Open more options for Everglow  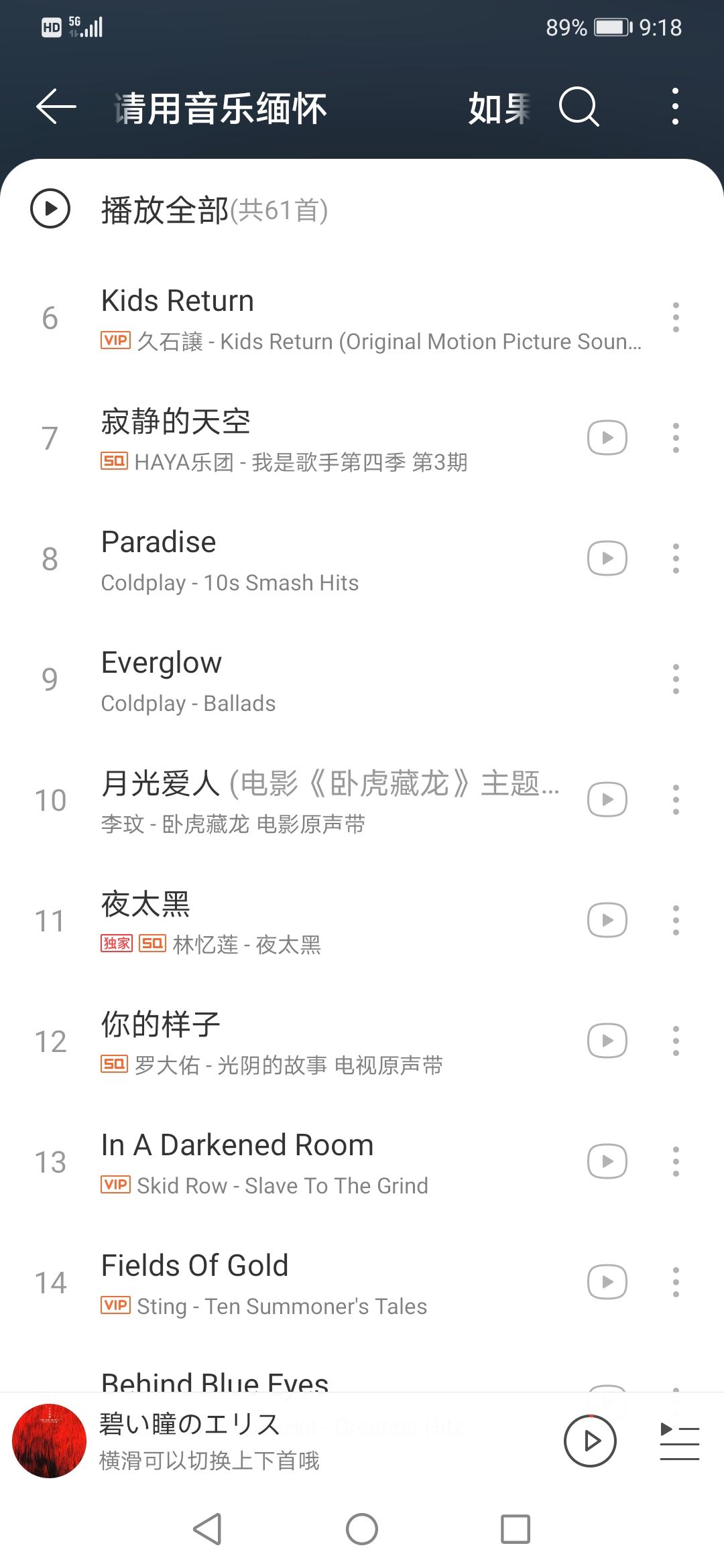(676, 679)
